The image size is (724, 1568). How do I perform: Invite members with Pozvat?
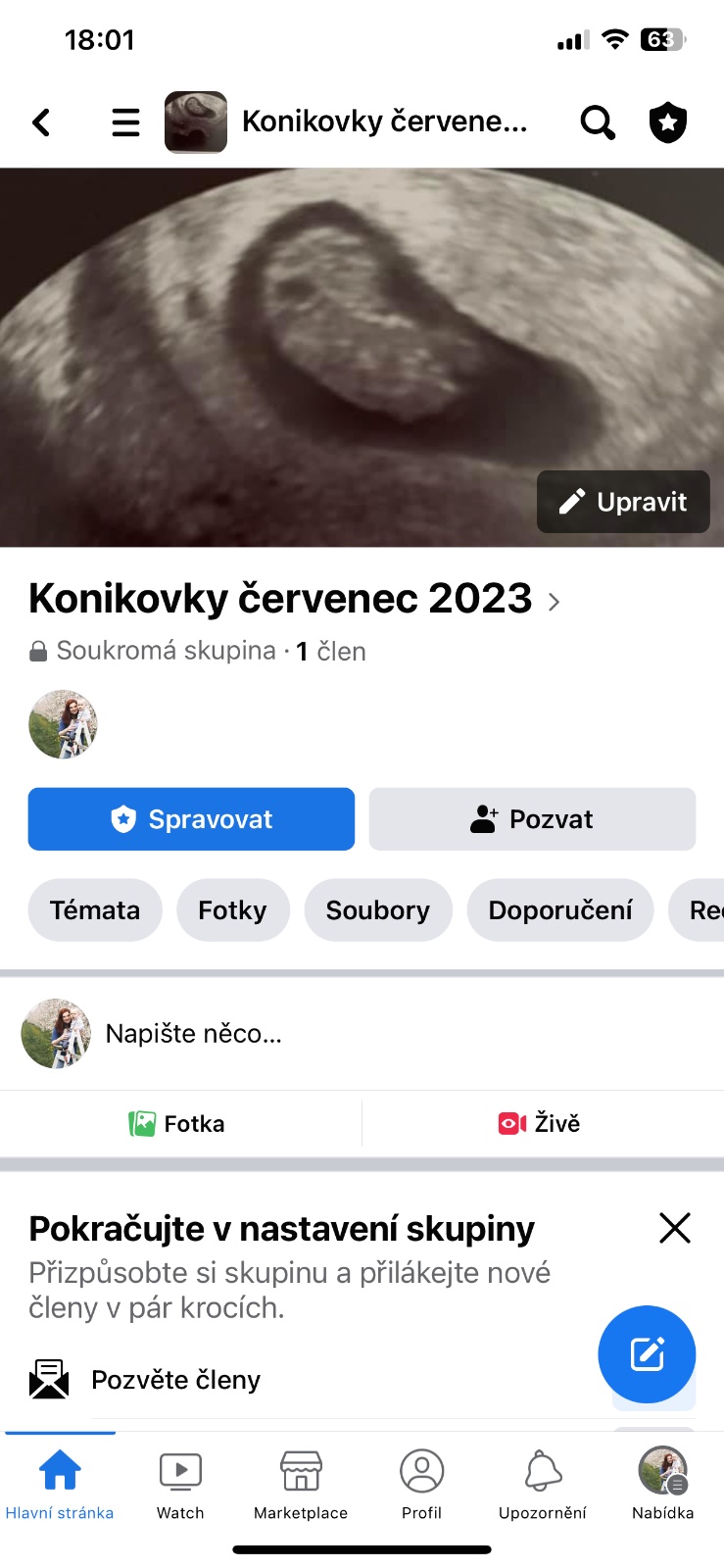point(532,819)
